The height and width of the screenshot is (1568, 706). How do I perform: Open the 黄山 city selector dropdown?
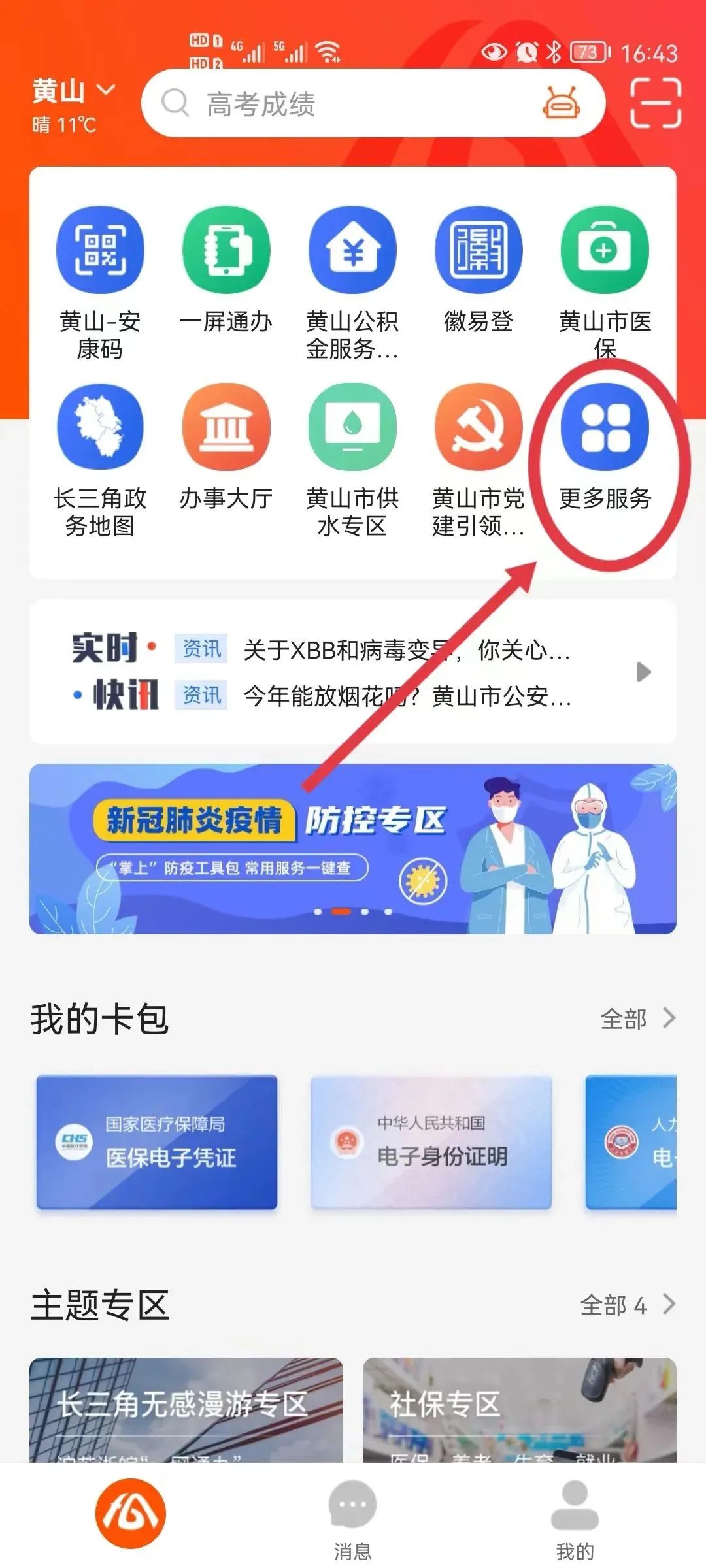pyautogui.click(x=73, y=92)
